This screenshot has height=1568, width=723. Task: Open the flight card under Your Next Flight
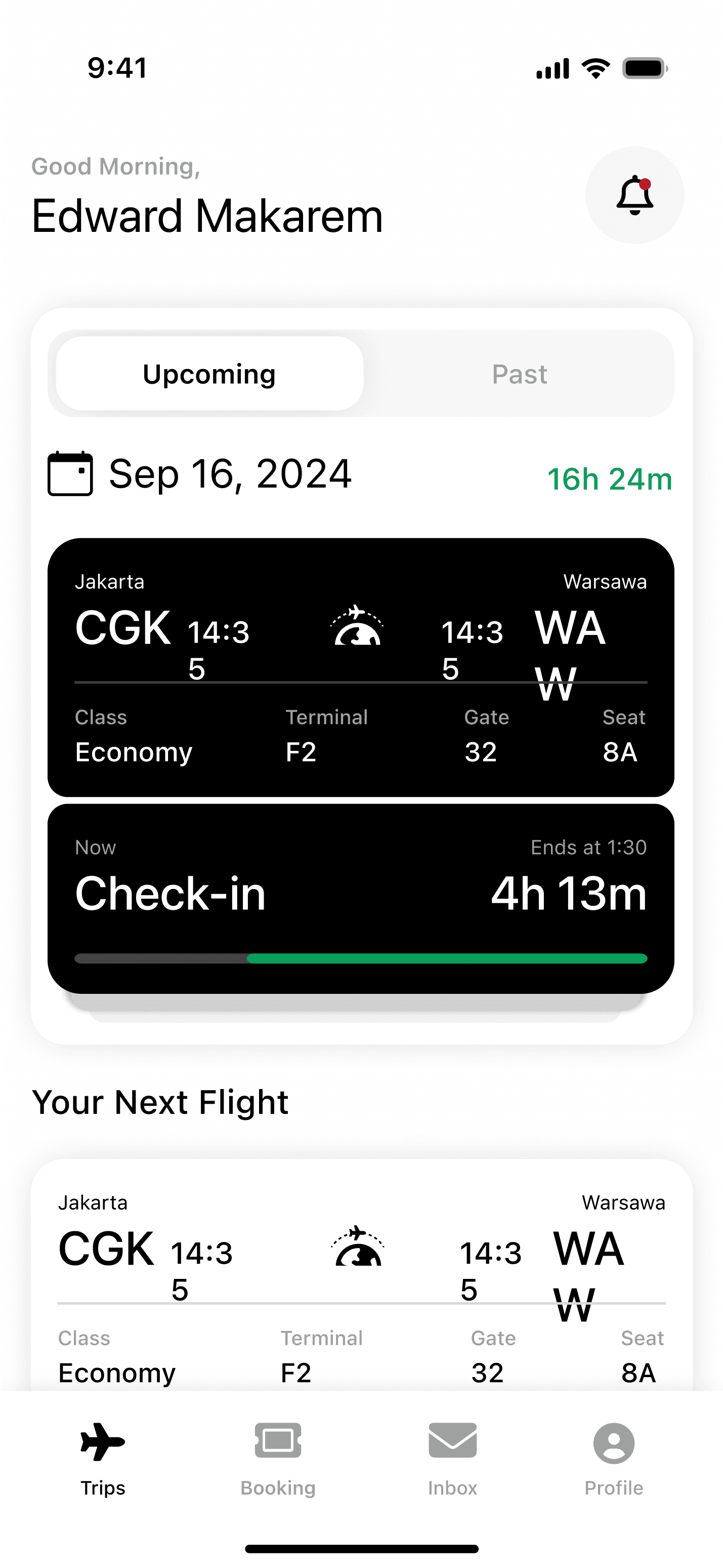361,1275
